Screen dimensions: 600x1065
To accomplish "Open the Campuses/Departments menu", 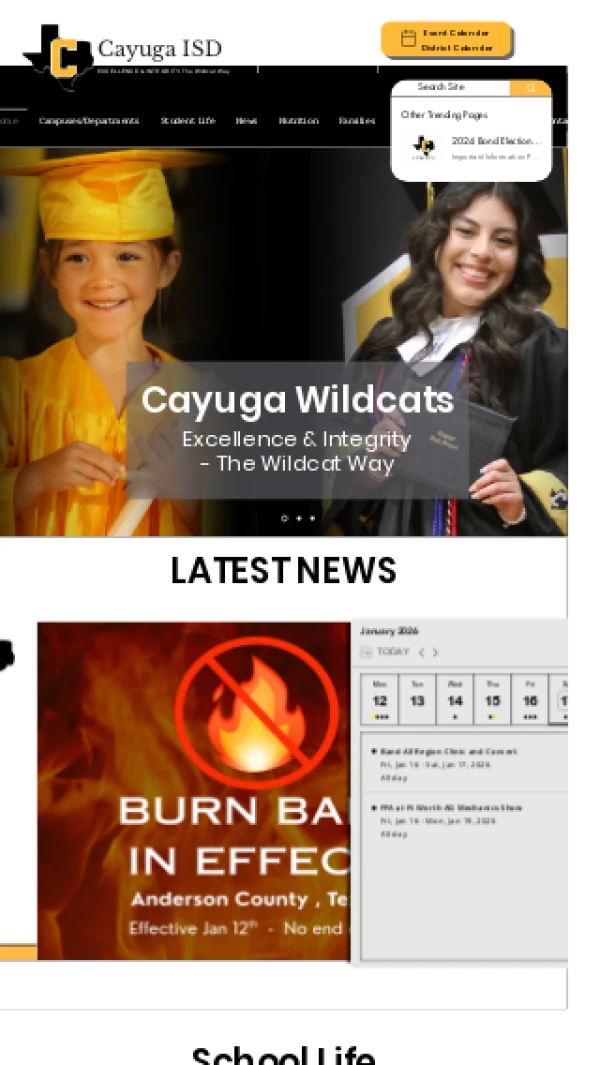I will (89, 121).
